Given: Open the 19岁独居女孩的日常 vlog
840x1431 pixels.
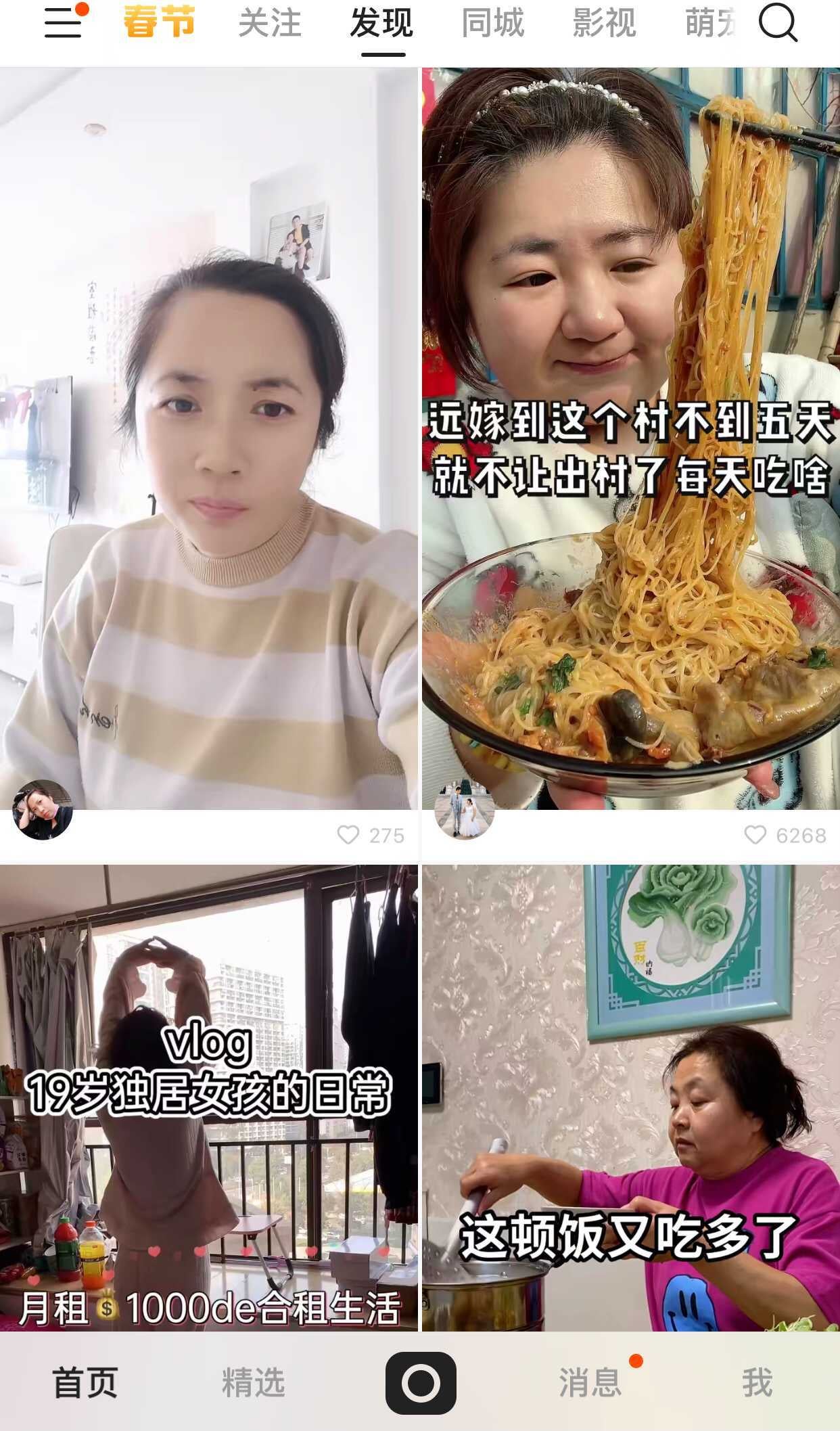Looking at the screenshot, I should (208, 1096).
